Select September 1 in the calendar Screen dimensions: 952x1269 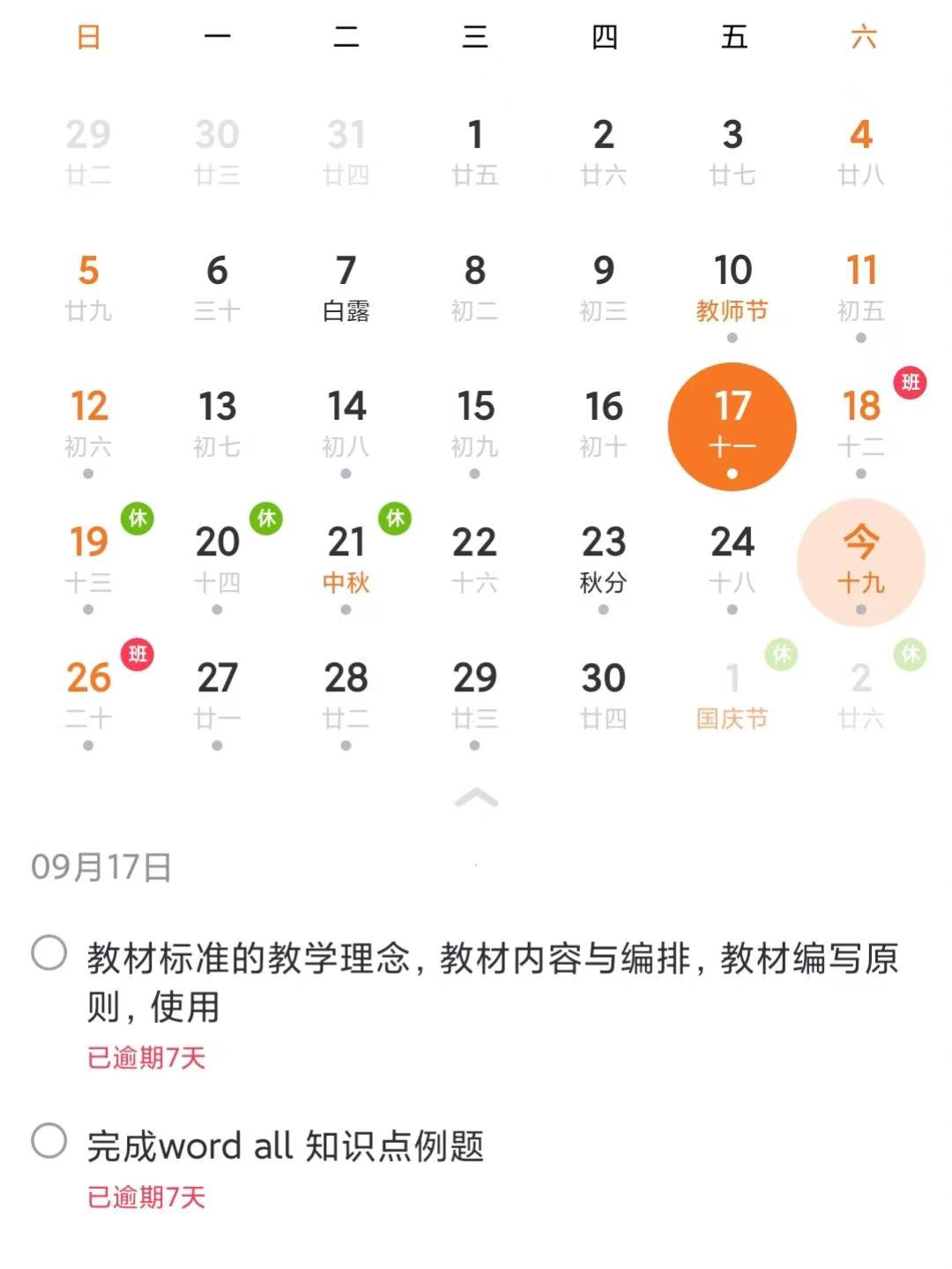[475, 153]
